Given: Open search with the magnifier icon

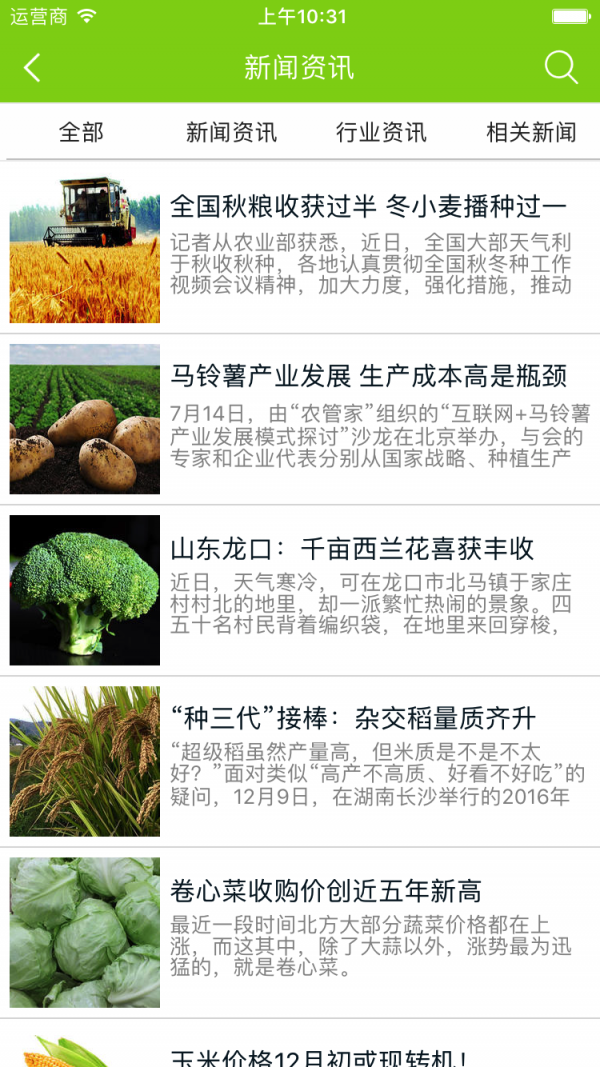Looking at the screenshot, I should [561, 68].
